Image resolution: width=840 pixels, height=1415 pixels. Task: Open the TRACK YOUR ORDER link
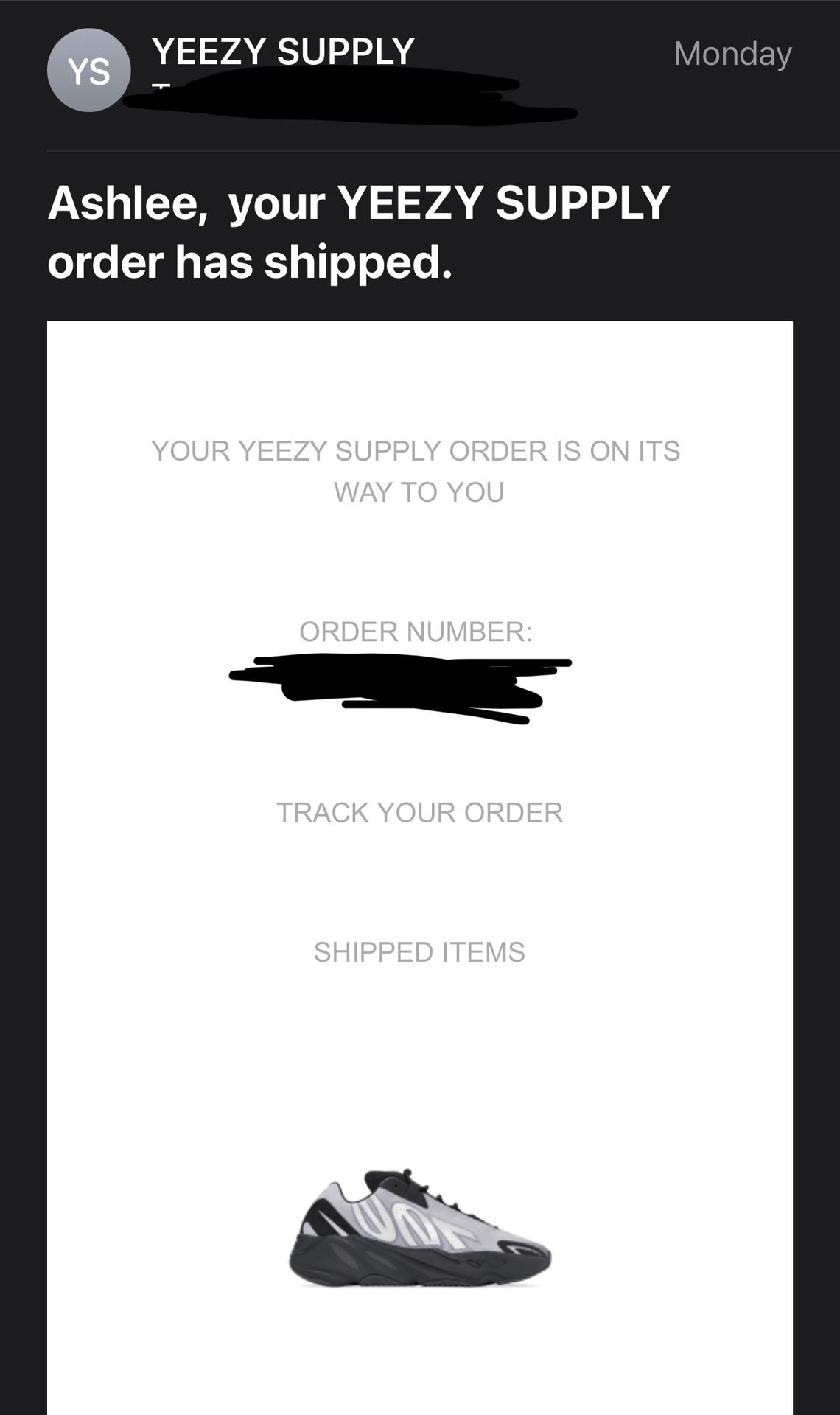pos(419,812)
